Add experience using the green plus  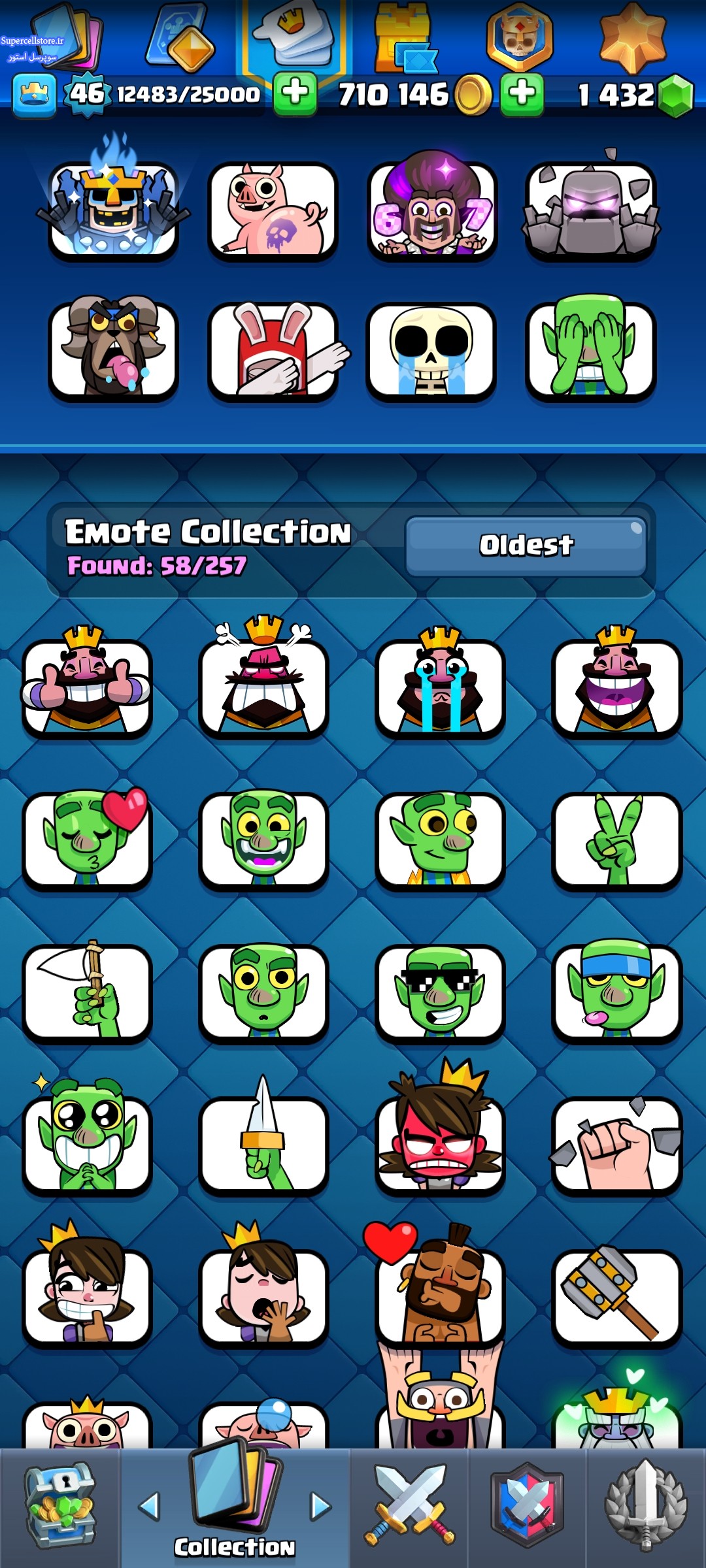pos(295,94)
